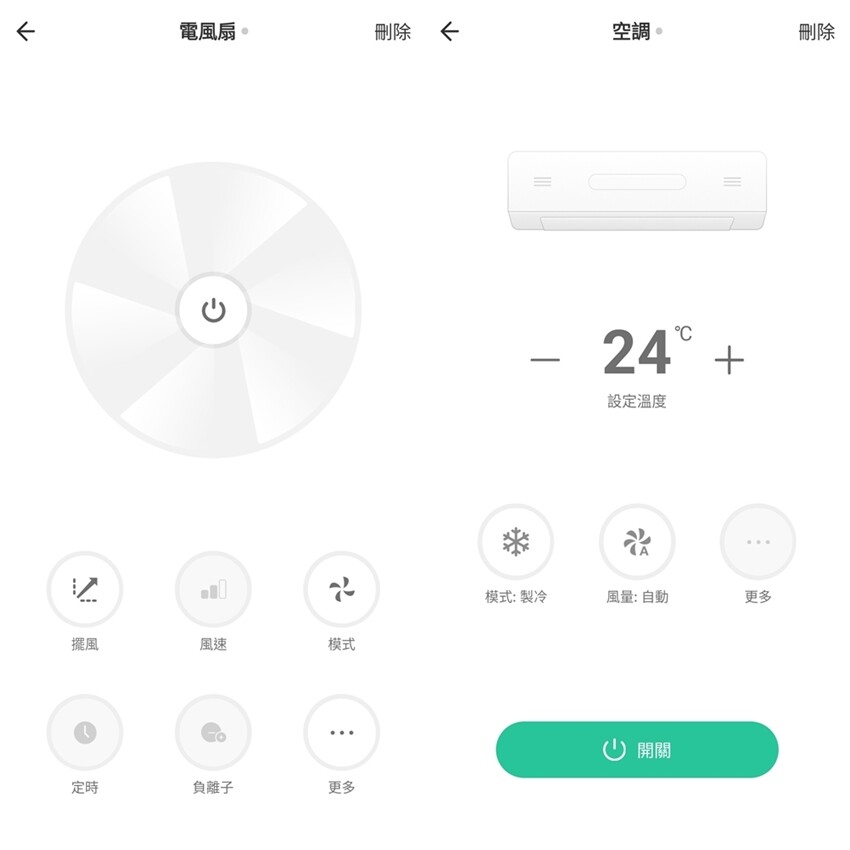This screenshot has height=850, width=850.
Task: Open 更多 on the air conditioner screen
Action: pos(758,542)
